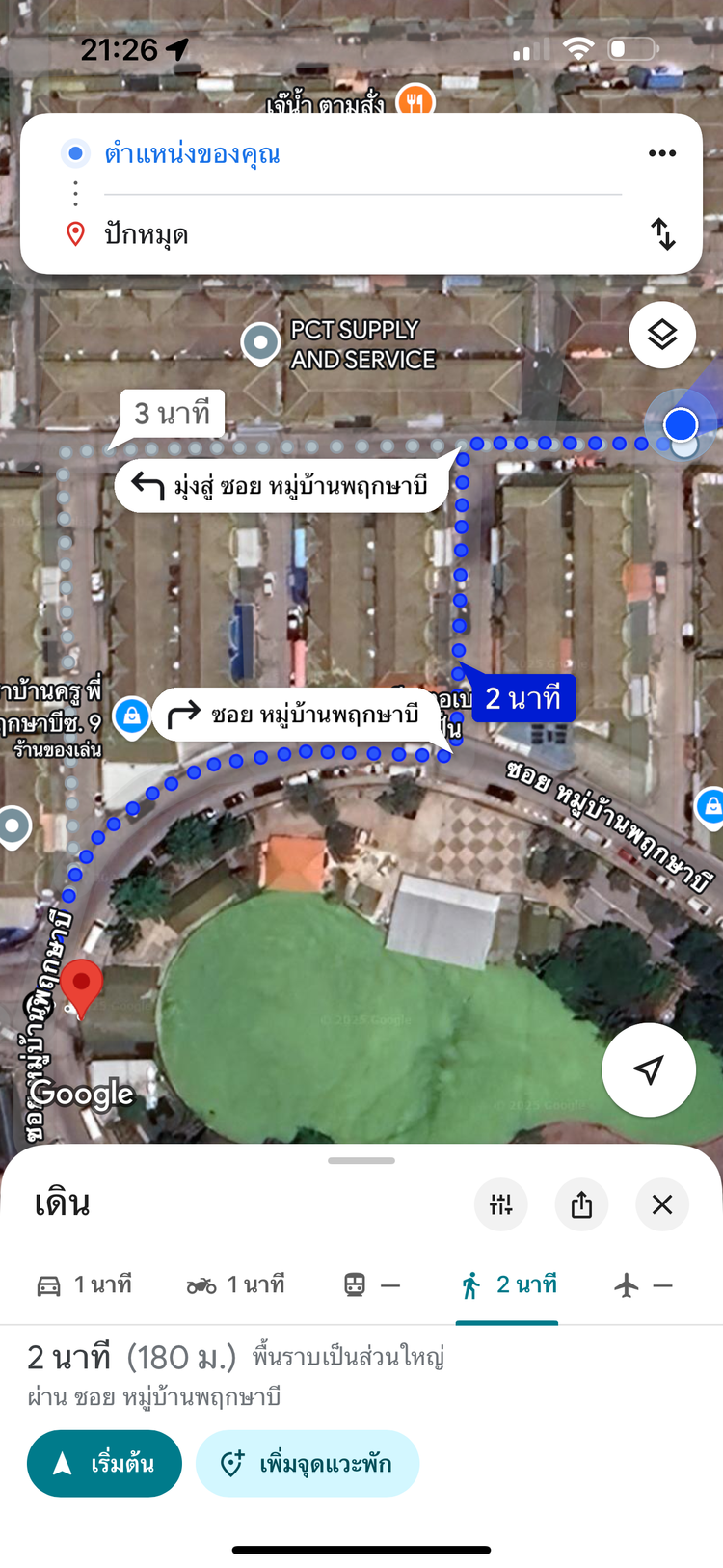Share these walking directions

coord(582,1204)
